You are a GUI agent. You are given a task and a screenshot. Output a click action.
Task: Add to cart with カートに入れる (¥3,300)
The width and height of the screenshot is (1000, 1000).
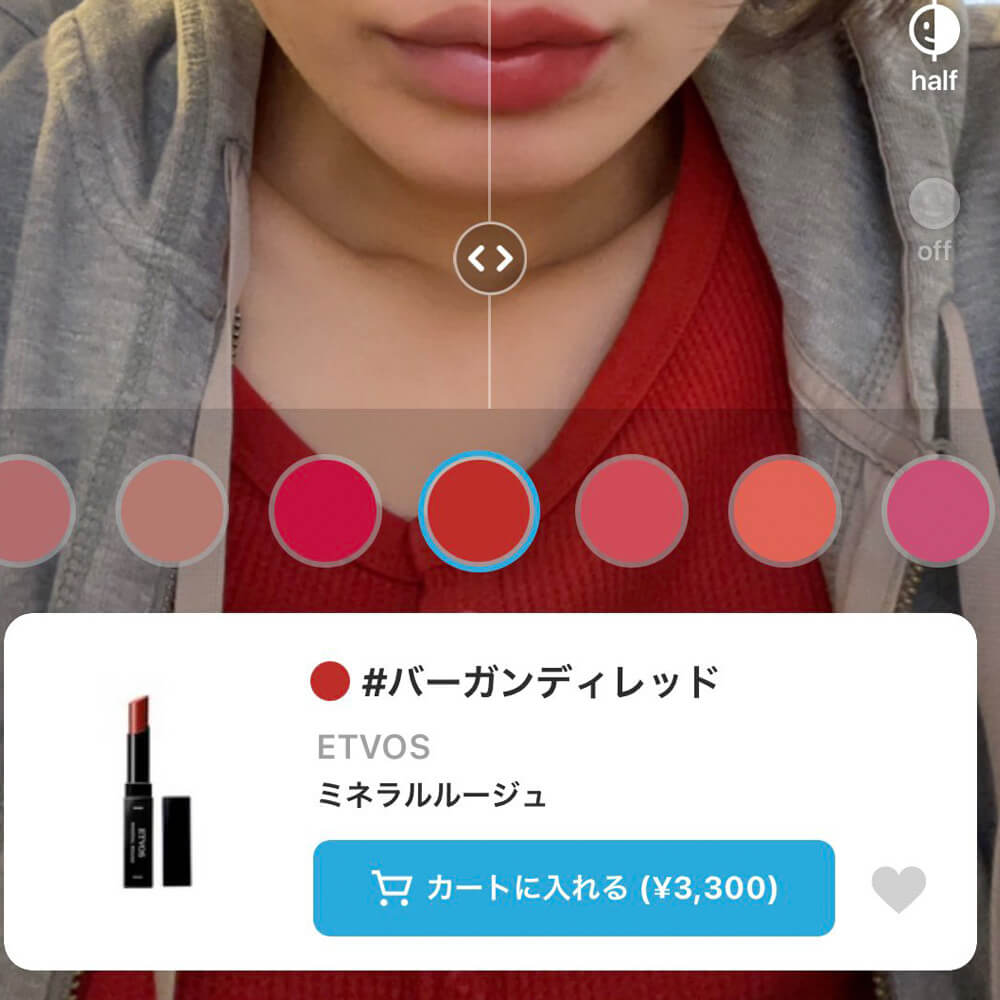pyautogui.click(x=573, y=888)
